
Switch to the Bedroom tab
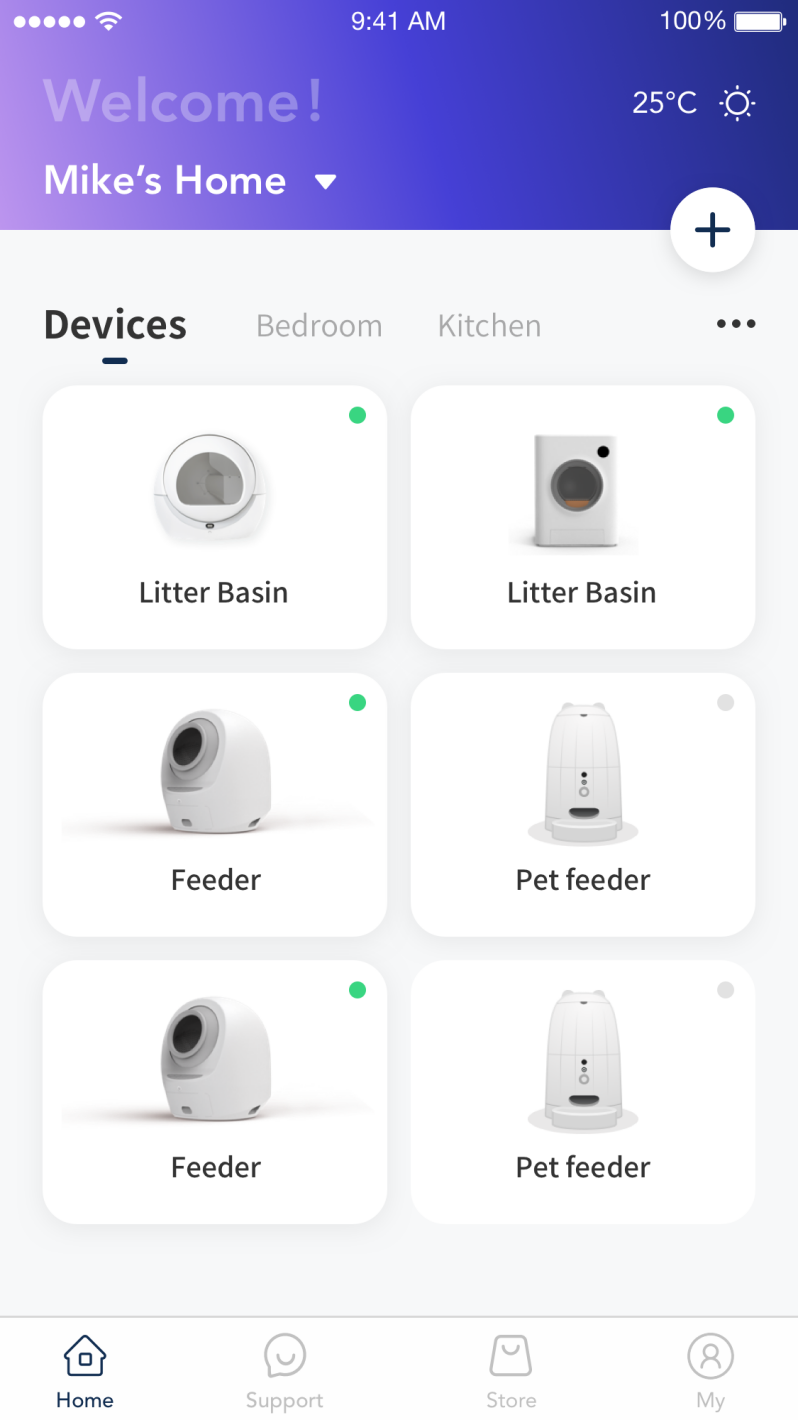point(319,326)
